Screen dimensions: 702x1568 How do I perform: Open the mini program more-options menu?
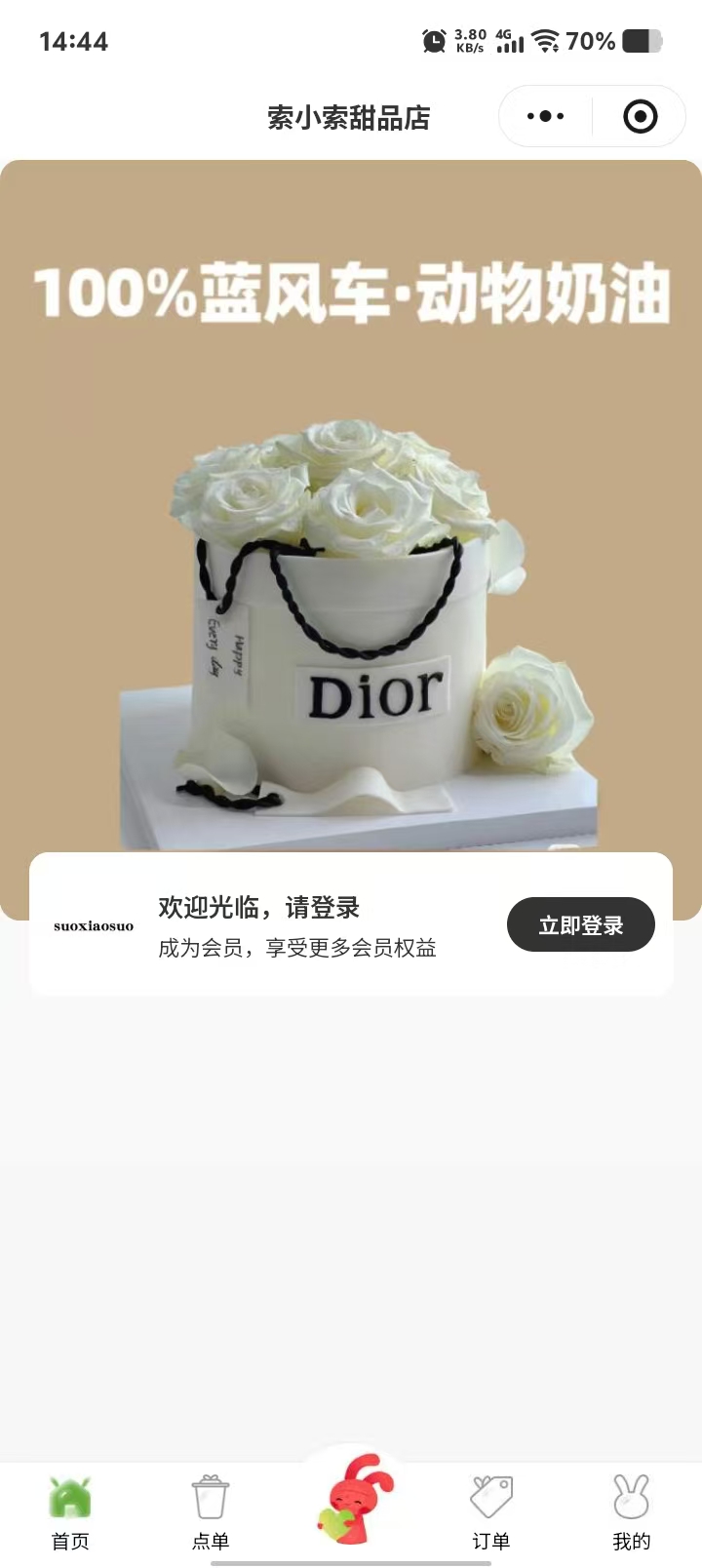[x=545, y=117]
